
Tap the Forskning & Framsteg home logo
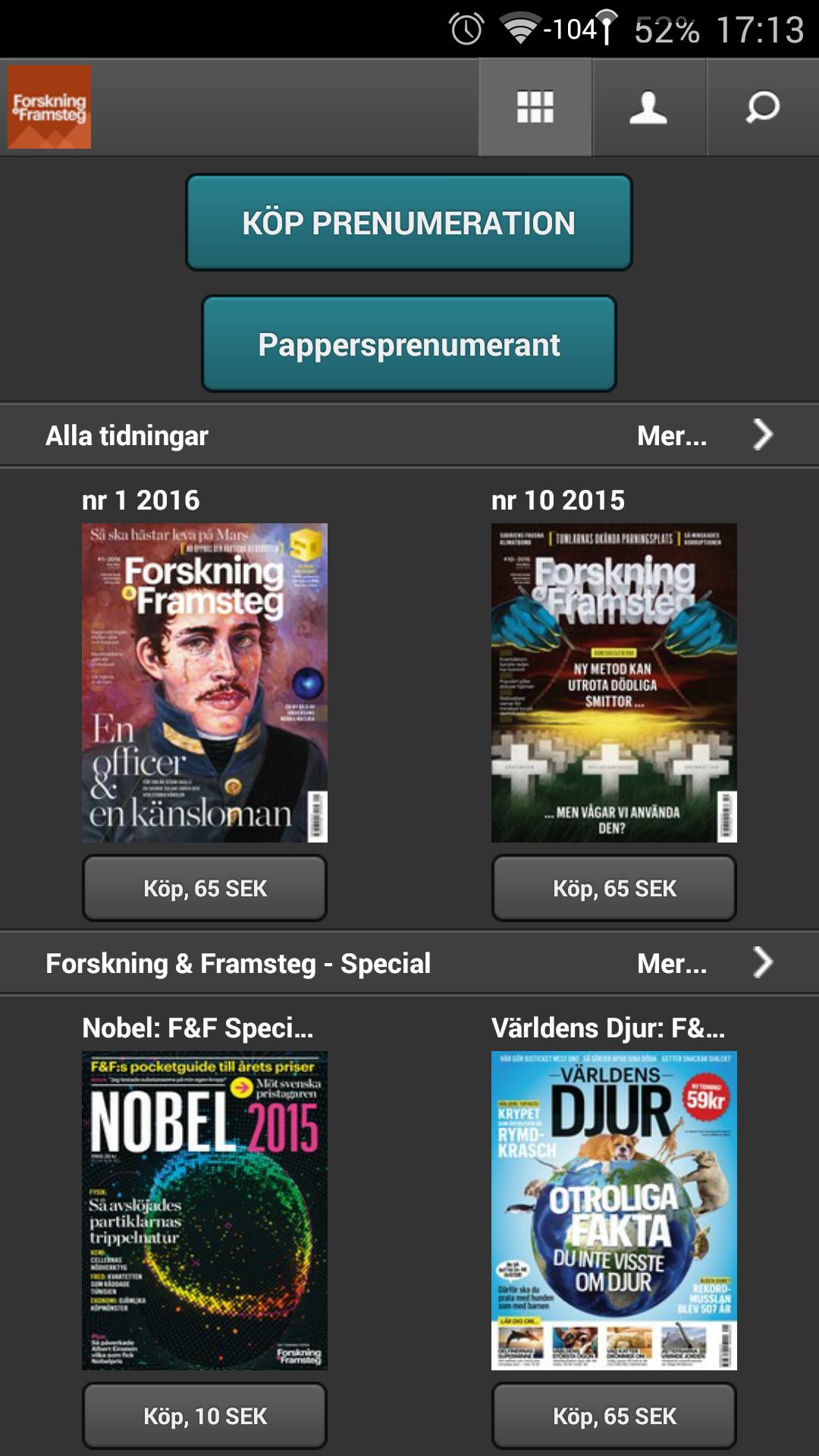[x=49, y=107]
